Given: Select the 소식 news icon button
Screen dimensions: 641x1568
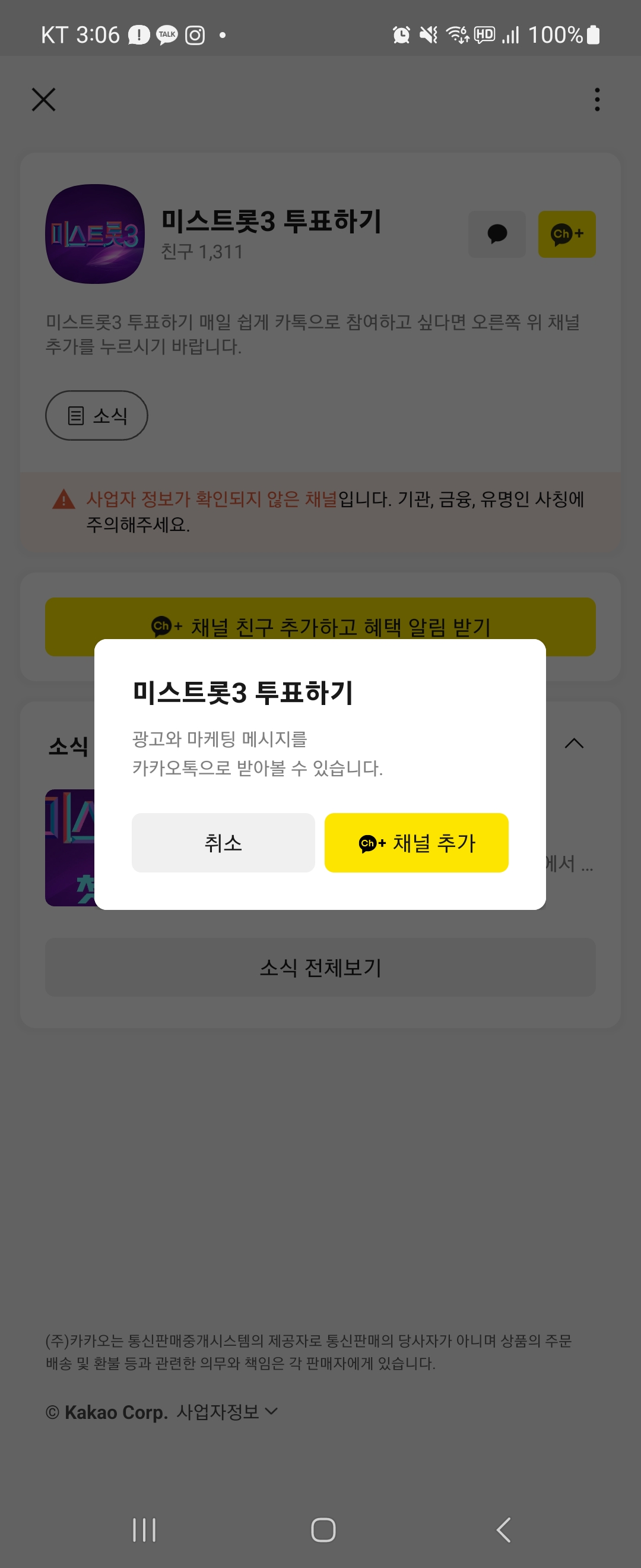Looking at the screenshot, I should 96,415.
